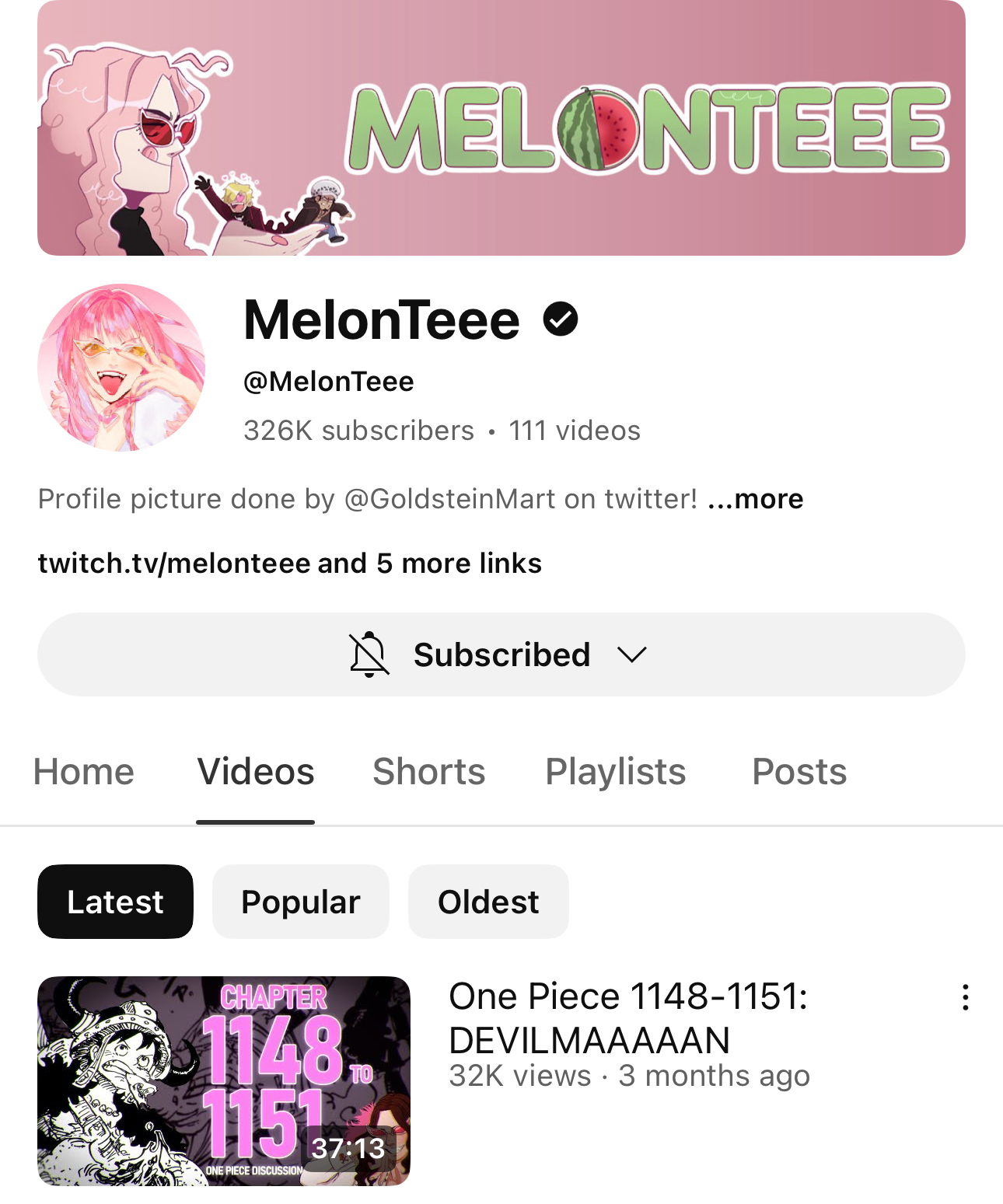Open options menu for DEVILMAAAAN video
Screen dimensions: 1003x1204
point(965,997)
